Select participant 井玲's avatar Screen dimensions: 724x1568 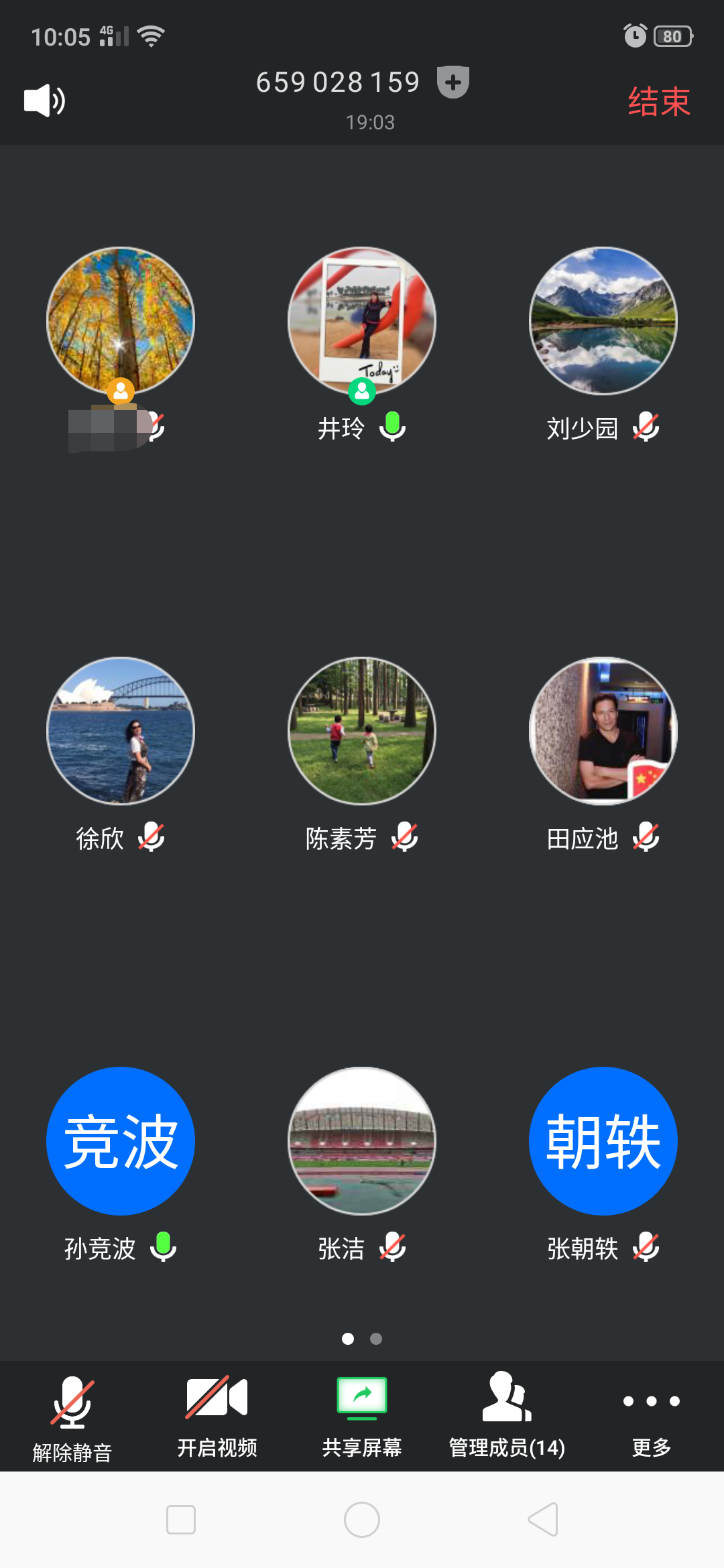coord(362,321)
